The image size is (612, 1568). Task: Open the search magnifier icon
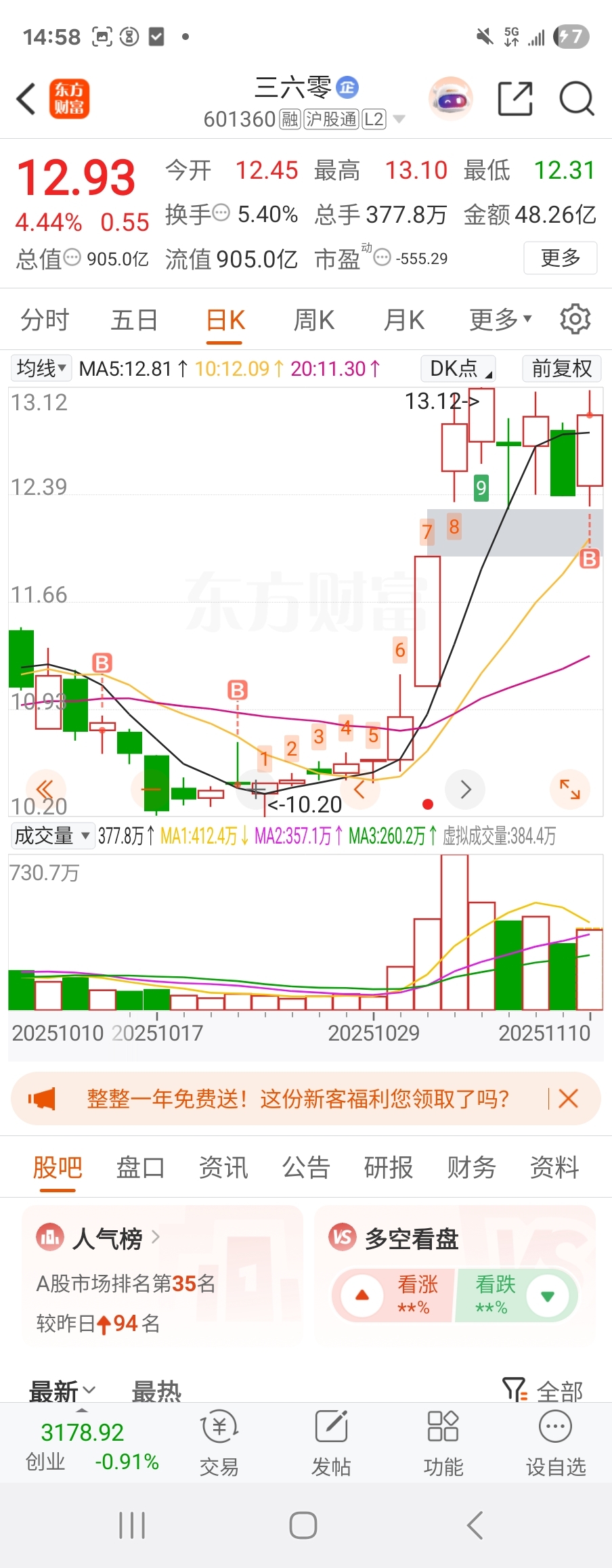pos(576,100)
